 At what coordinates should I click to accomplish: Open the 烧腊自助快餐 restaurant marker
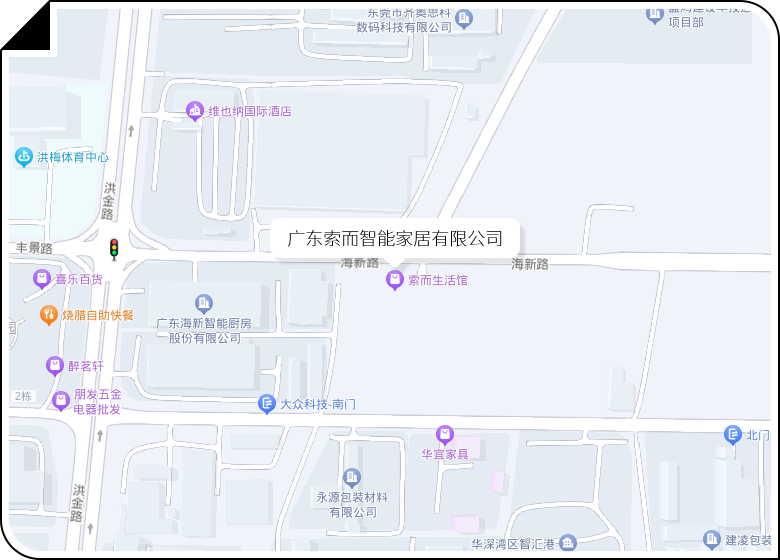(48, 315)
